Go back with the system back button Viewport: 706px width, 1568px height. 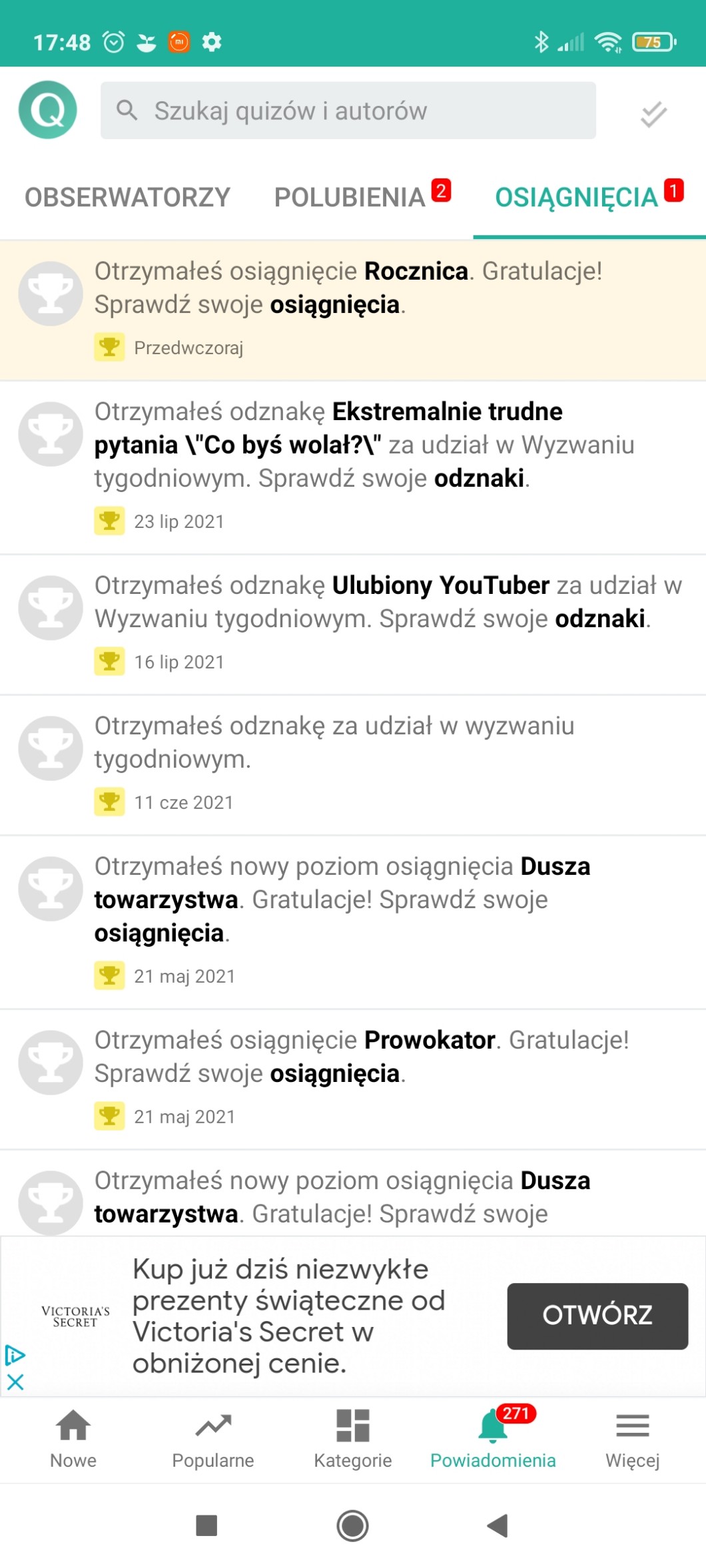(x=498, y=1525)
